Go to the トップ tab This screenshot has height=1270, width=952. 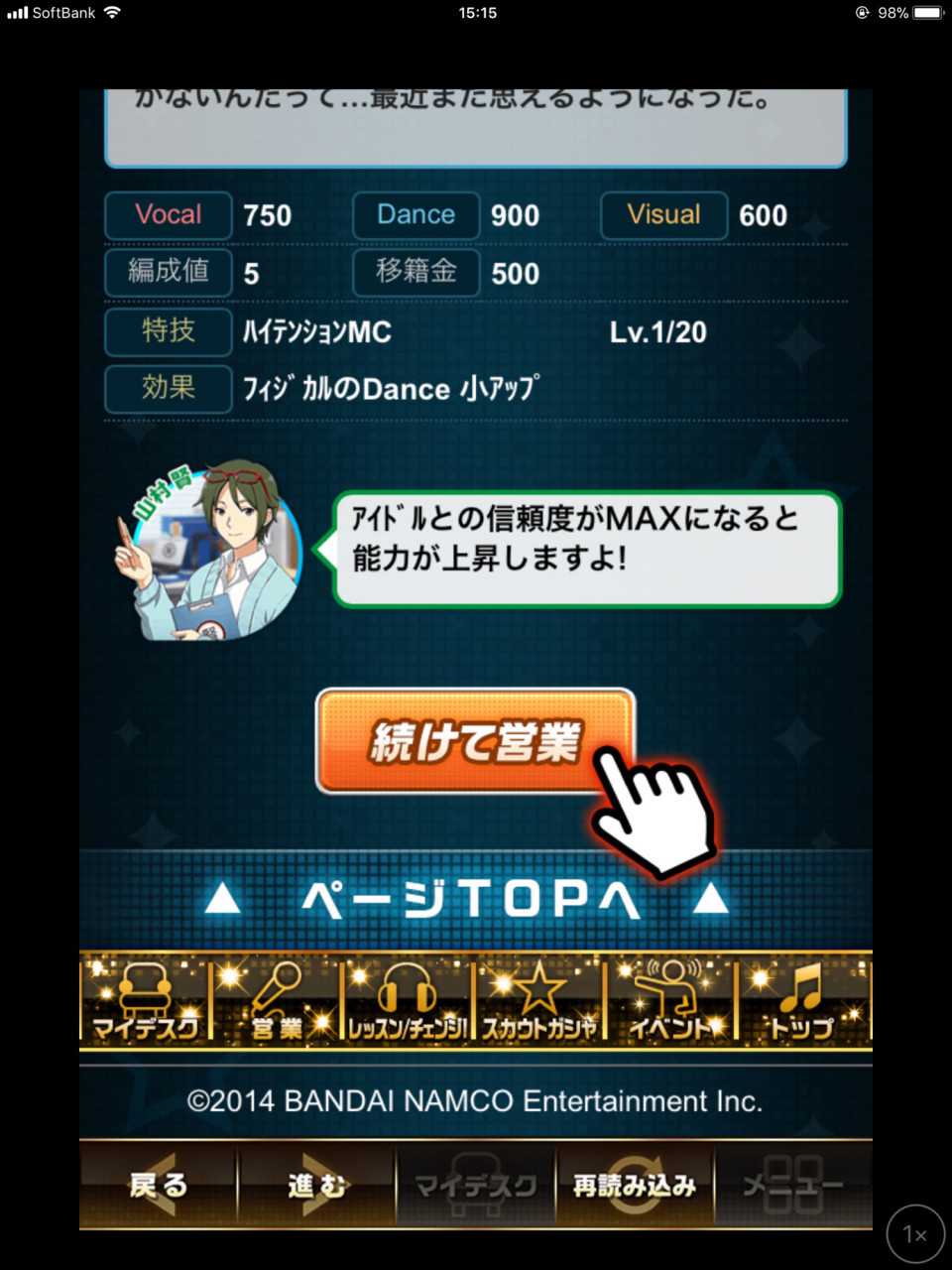click(803, 1000)
